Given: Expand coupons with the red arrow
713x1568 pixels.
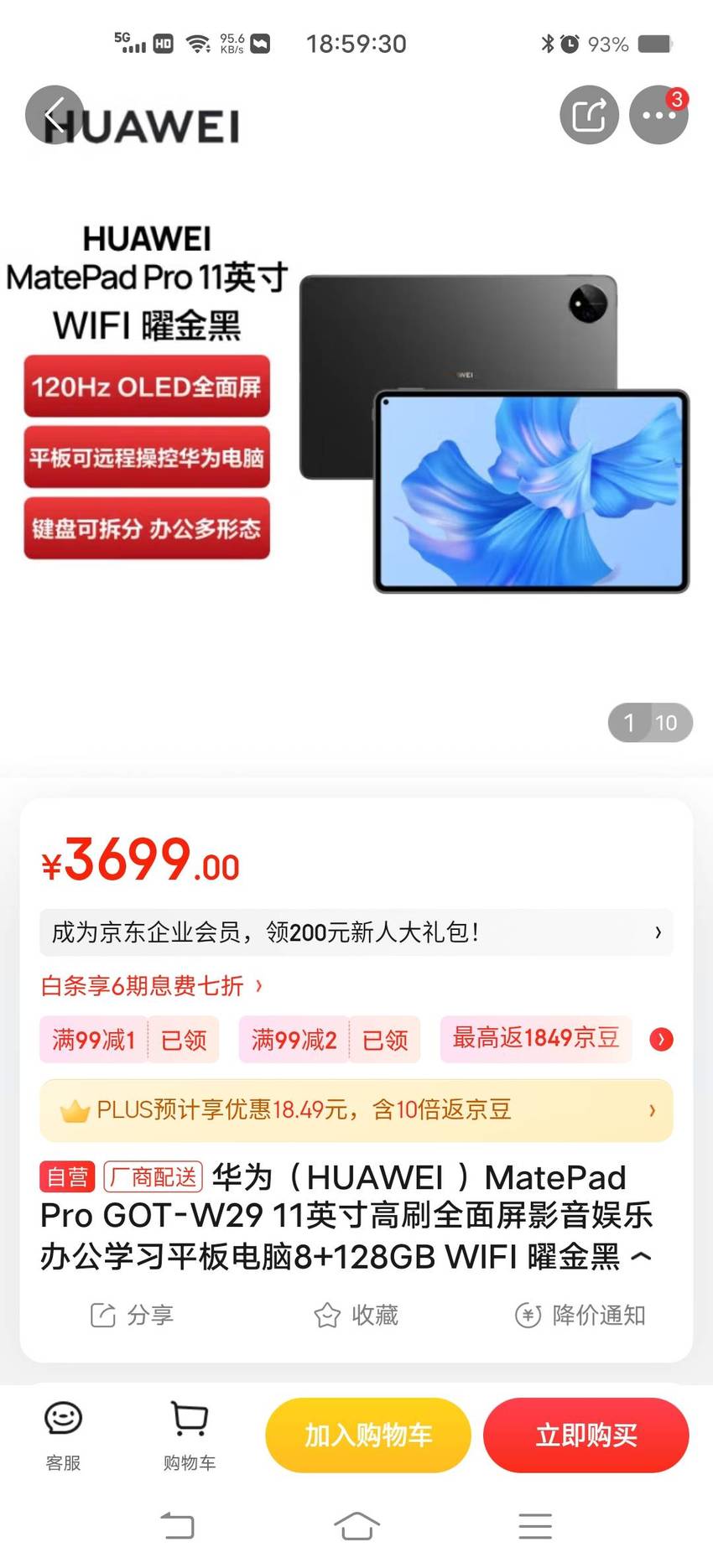Looking at the screenshot, I should [661, 1040].
